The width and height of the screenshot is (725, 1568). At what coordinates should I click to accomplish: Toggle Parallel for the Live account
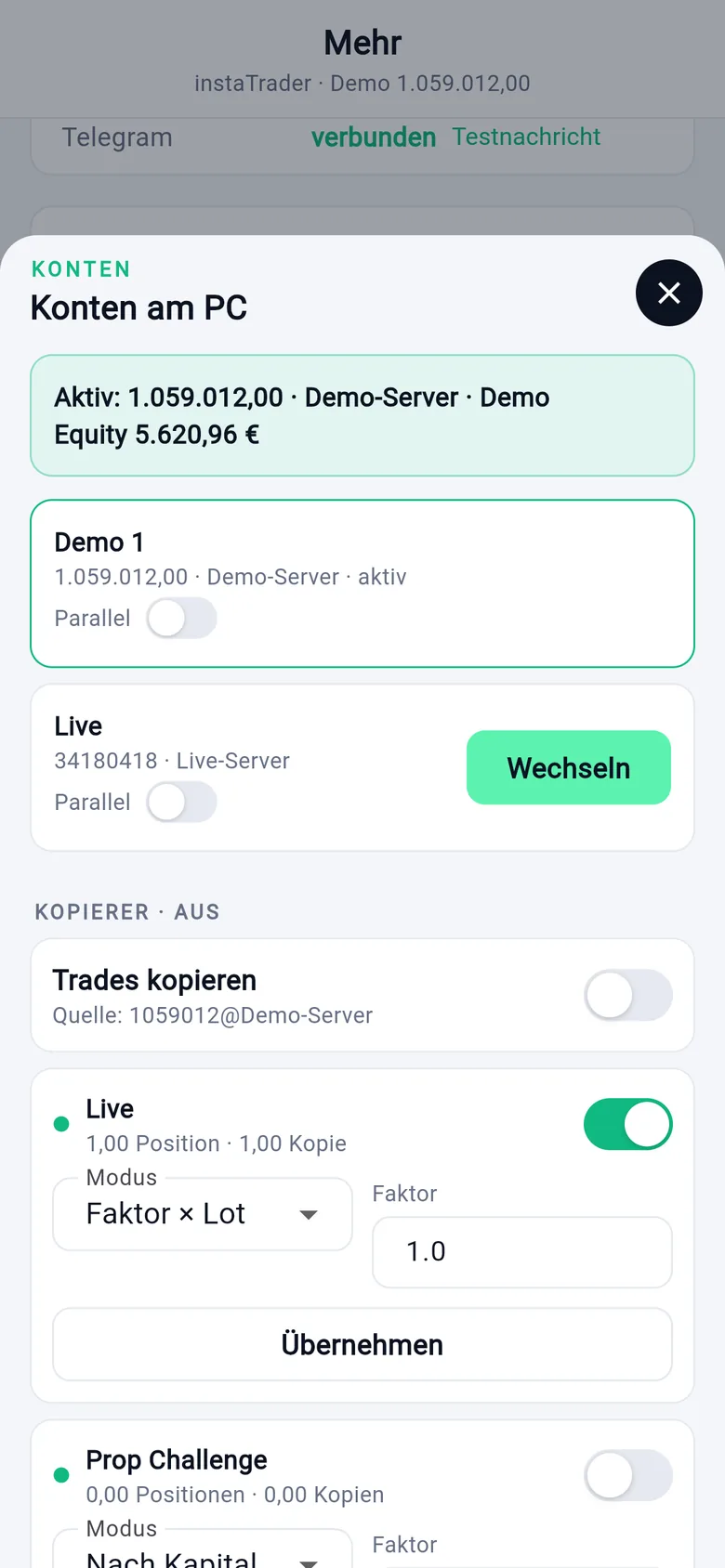tap(181, 803)
